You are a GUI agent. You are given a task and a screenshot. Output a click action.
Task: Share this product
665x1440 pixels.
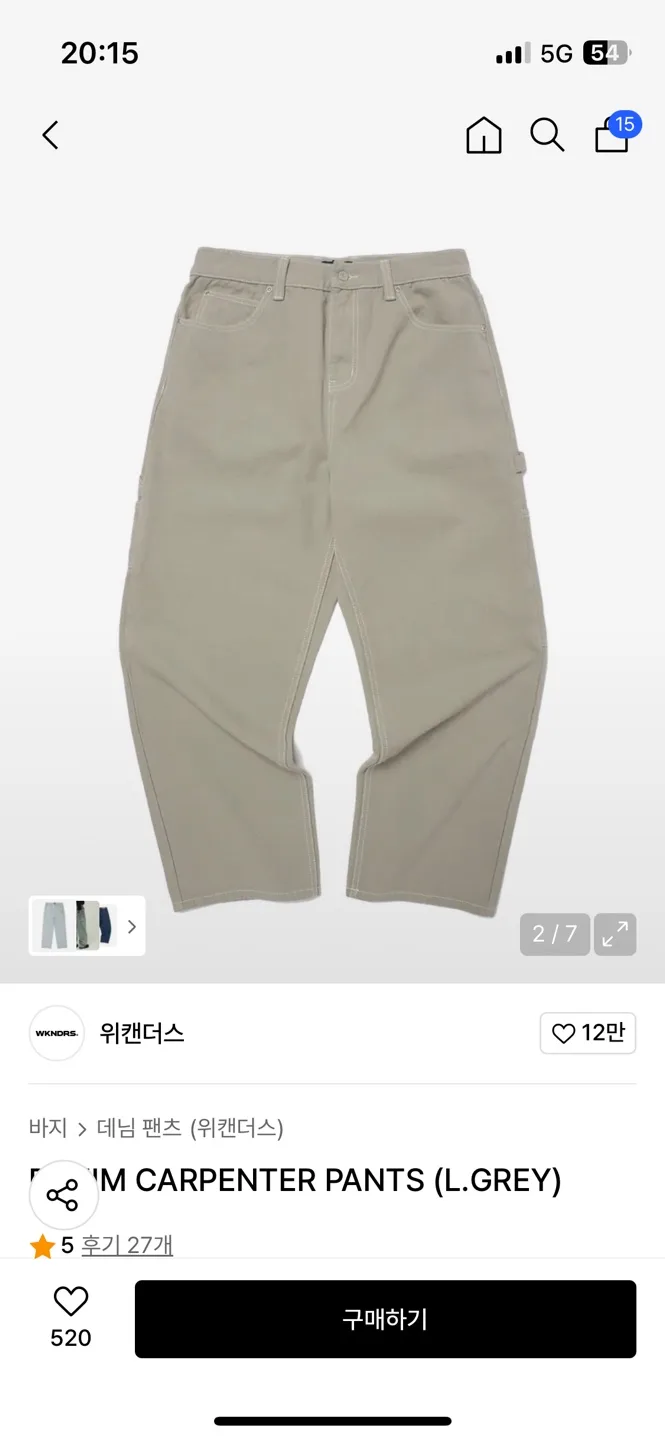tap(63, 1195)
